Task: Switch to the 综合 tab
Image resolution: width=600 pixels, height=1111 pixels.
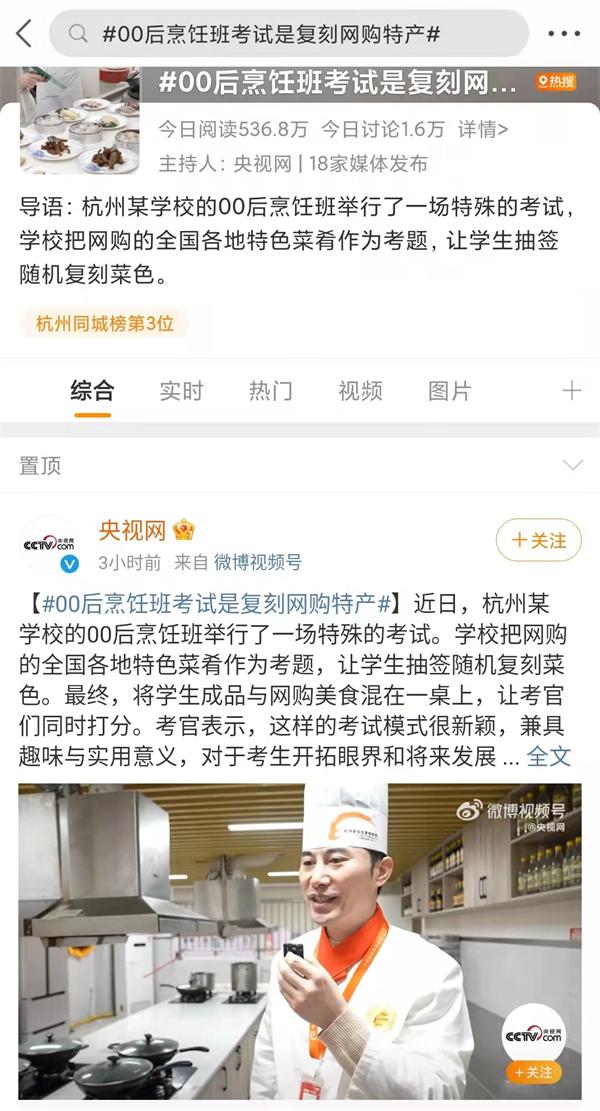Action: point(92,391)
